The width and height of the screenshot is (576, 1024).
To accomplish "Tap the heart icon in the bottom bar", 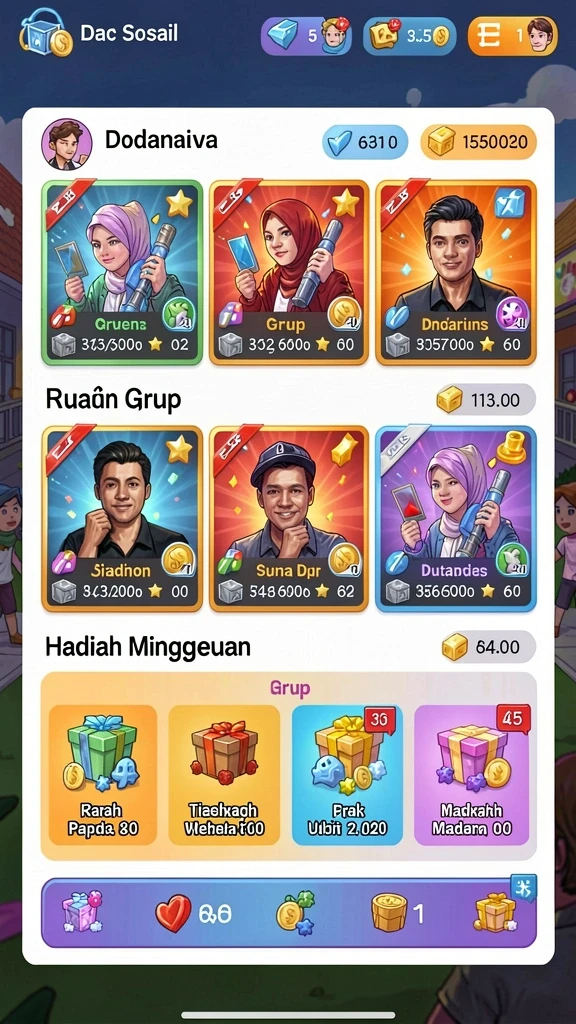I will click(x=173, y=913).
